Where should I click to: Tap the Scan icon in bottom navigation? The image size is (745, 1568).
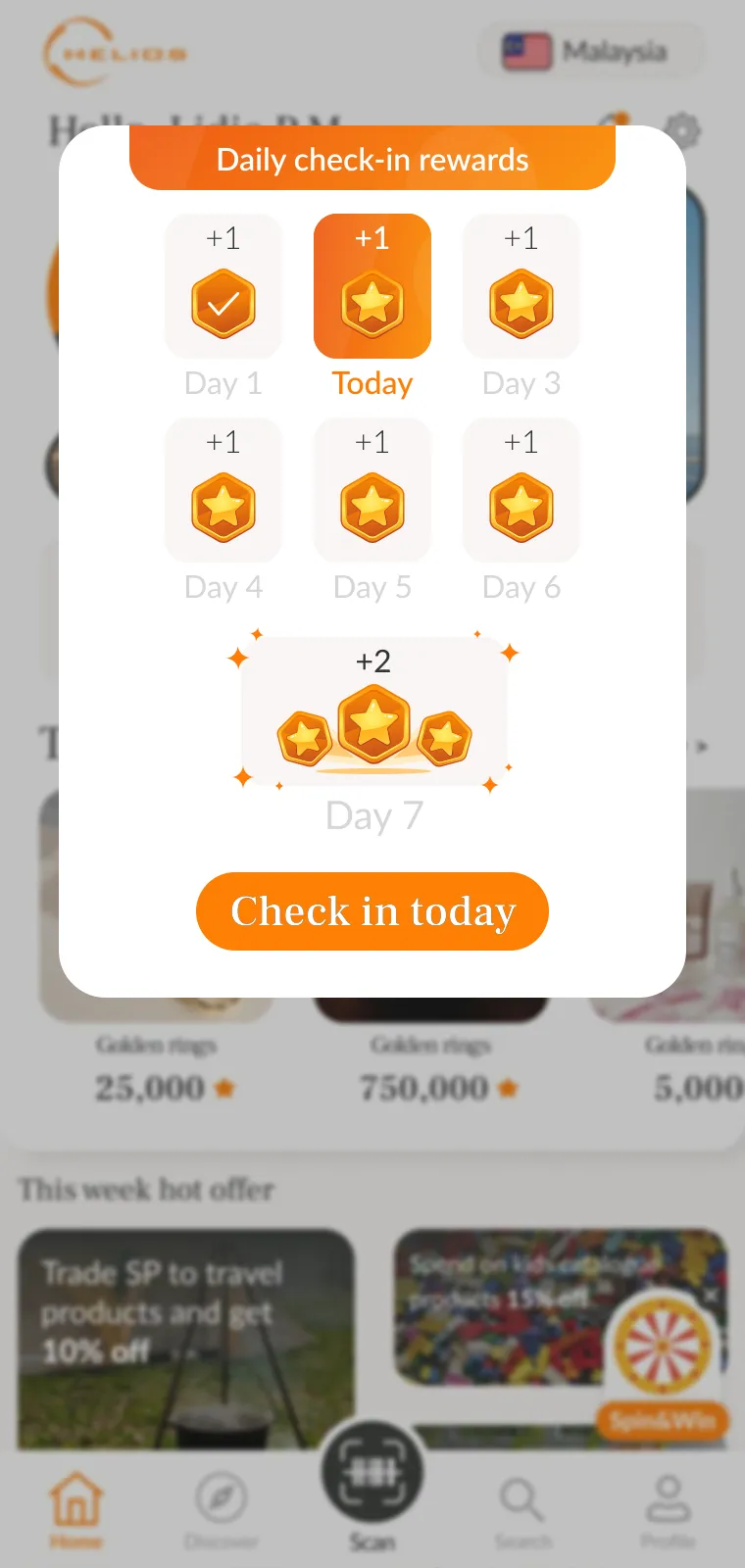[372, 1470]
